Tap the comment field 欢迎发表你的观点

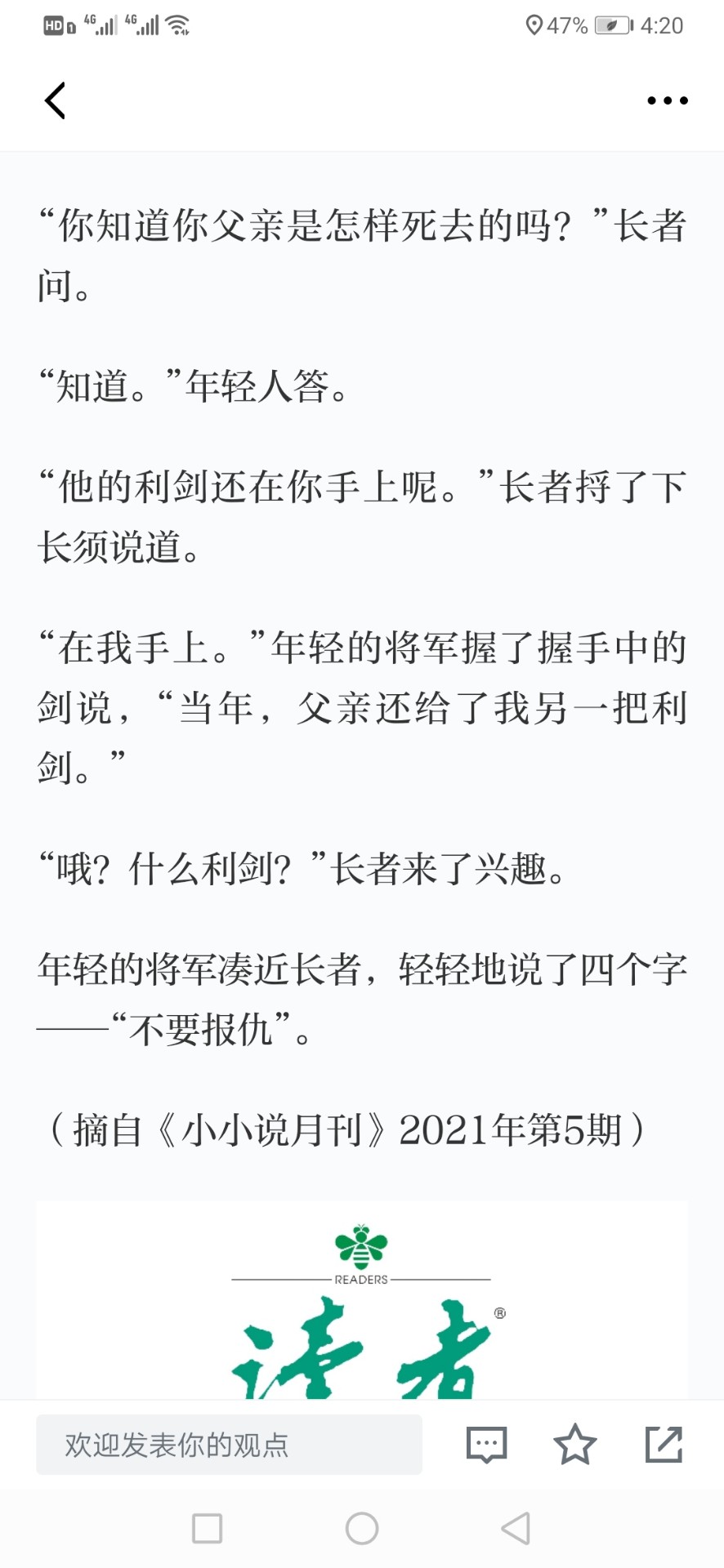(x=229, y=1445)
